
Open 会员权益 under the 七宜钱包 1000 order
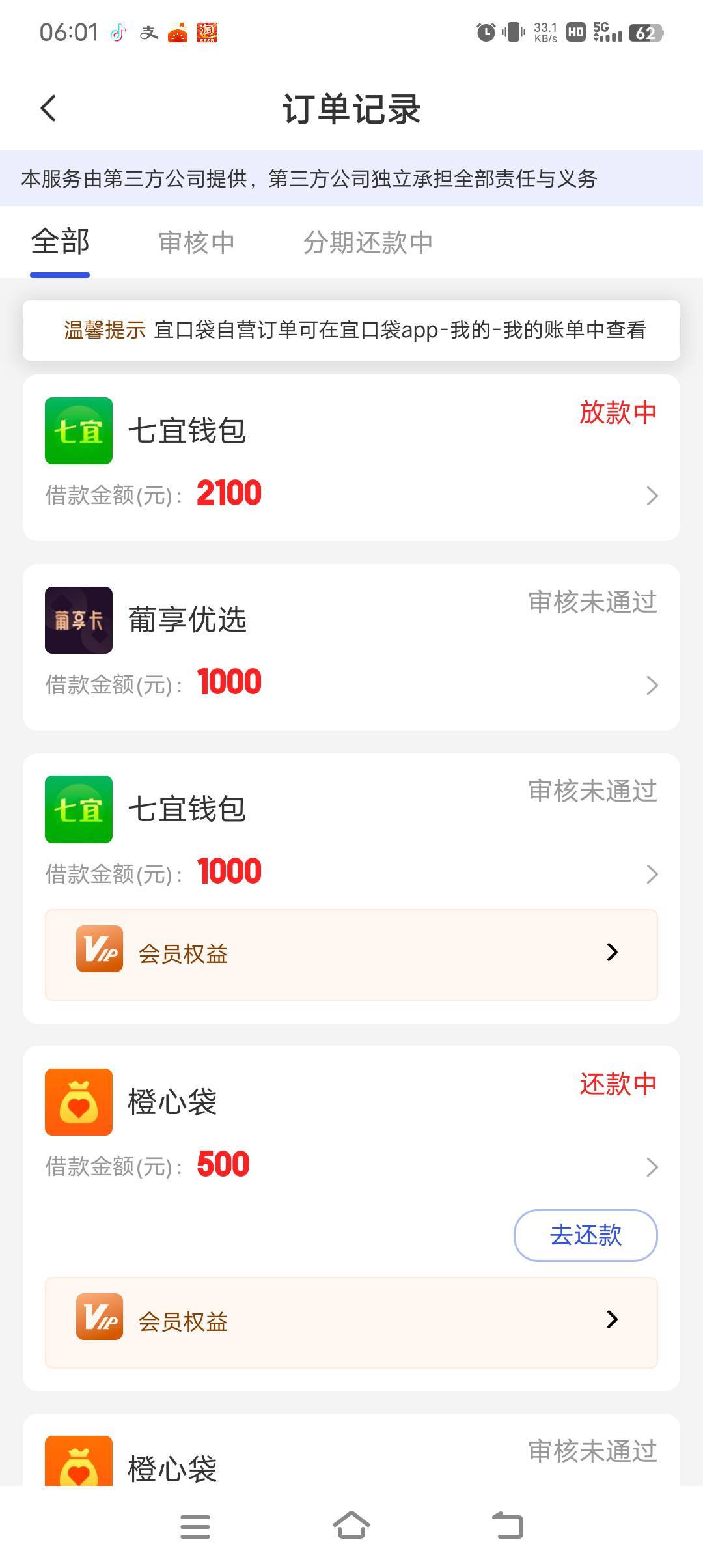351,955
